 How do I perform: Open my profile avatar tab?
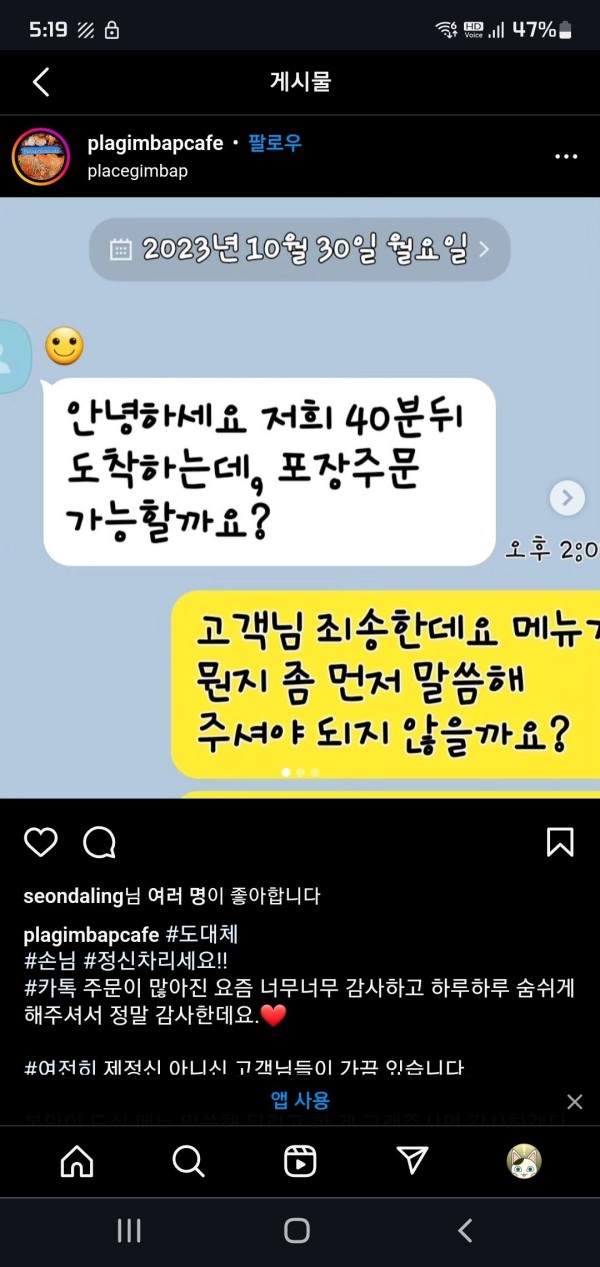(524, 1161)
